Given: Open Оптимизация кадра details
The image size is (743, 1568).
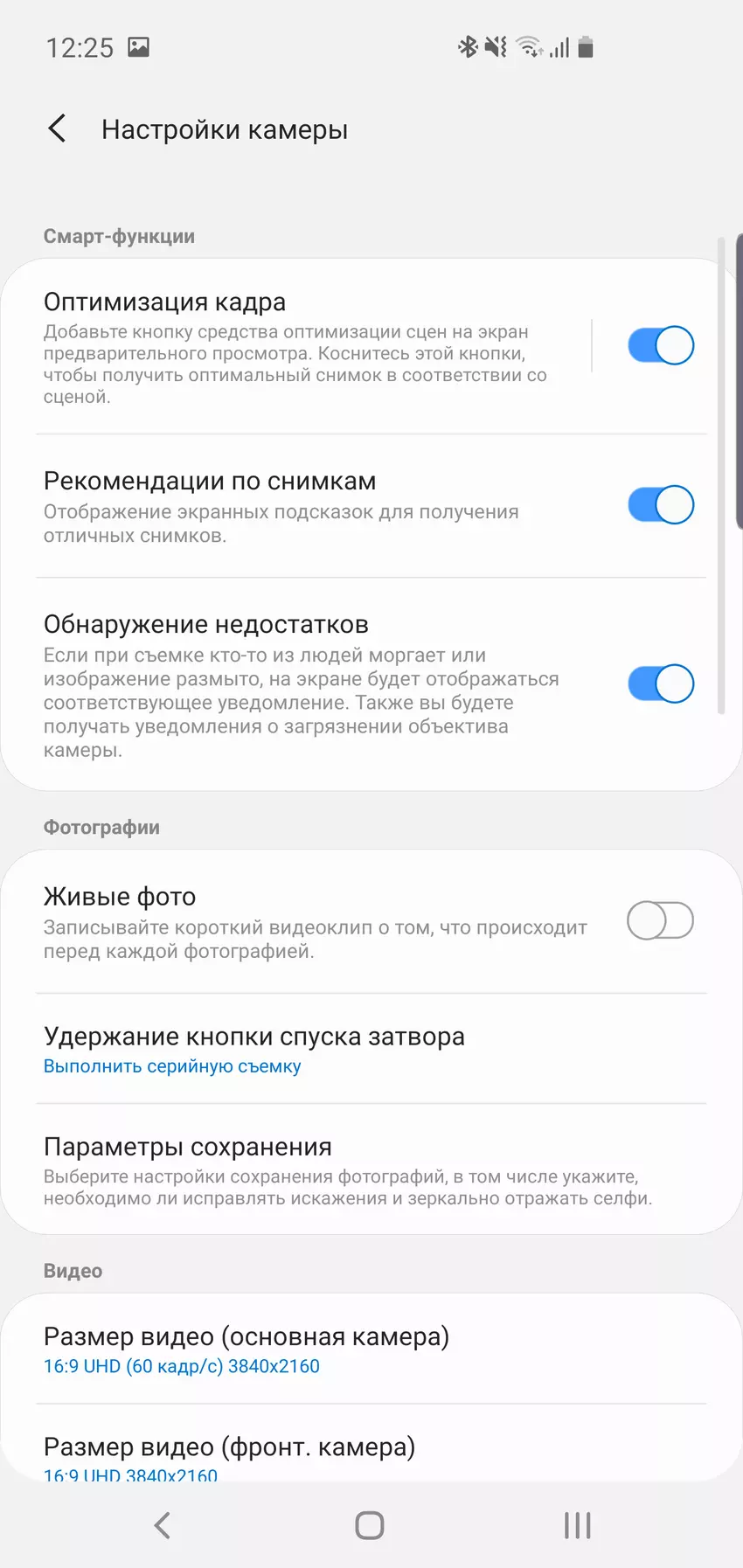Looking at the screenshot, I should coord(297,347).
